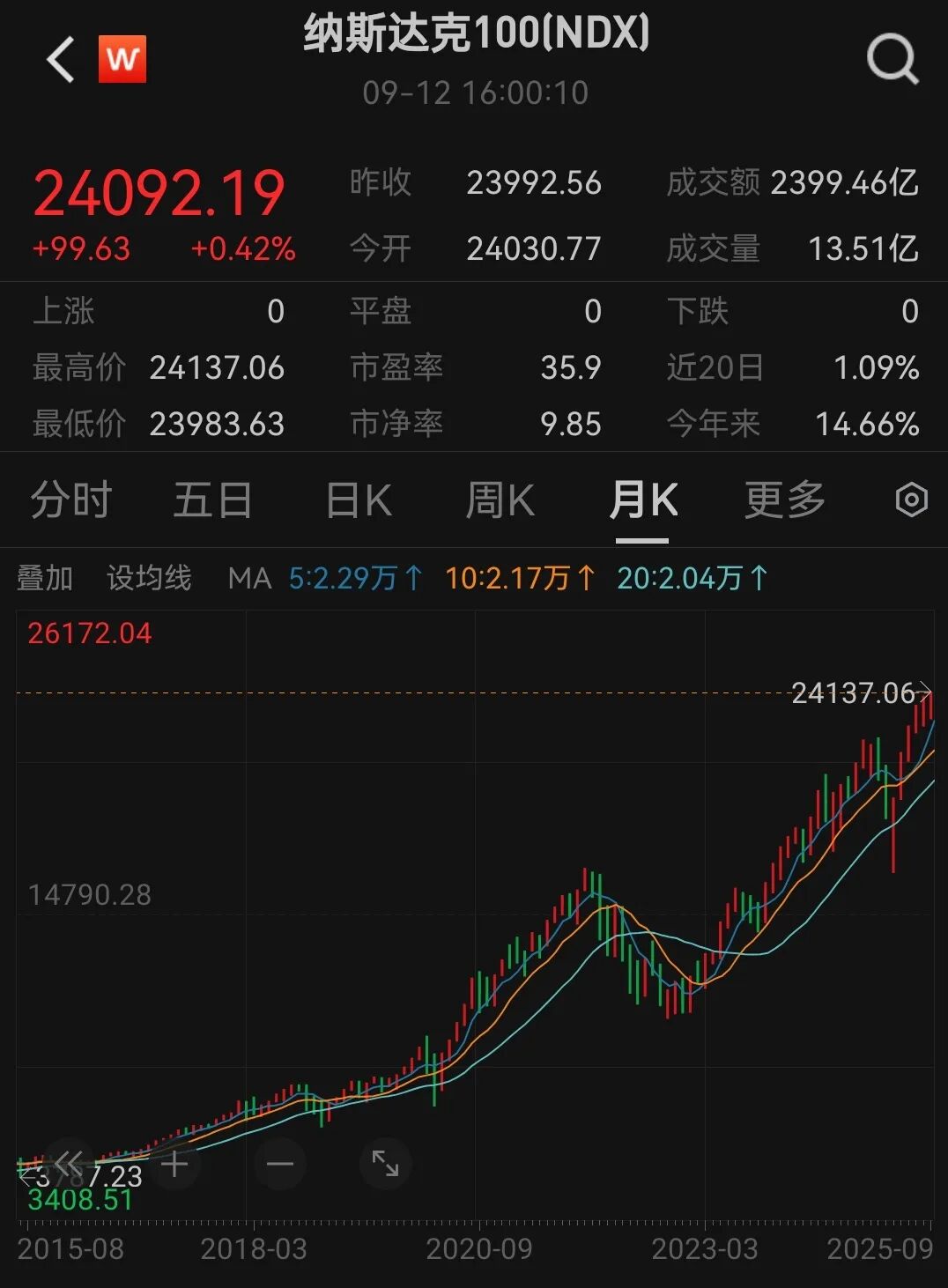This screenshot has height=1288, width=948.
Task: Zoom out the chart with minus button
Action: tap(280, 1164)
